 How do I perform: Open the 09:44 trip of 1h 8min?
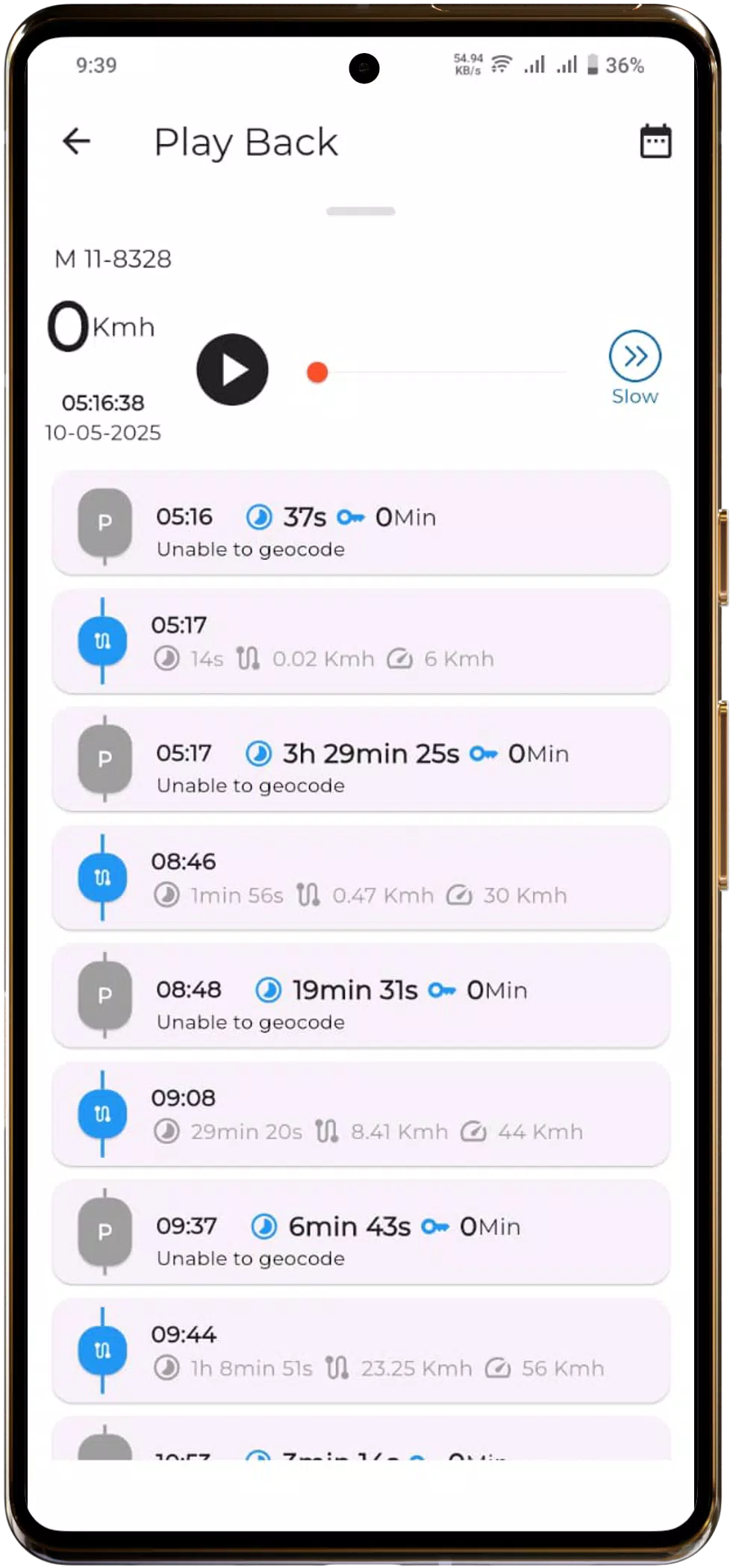point(361,1351)
